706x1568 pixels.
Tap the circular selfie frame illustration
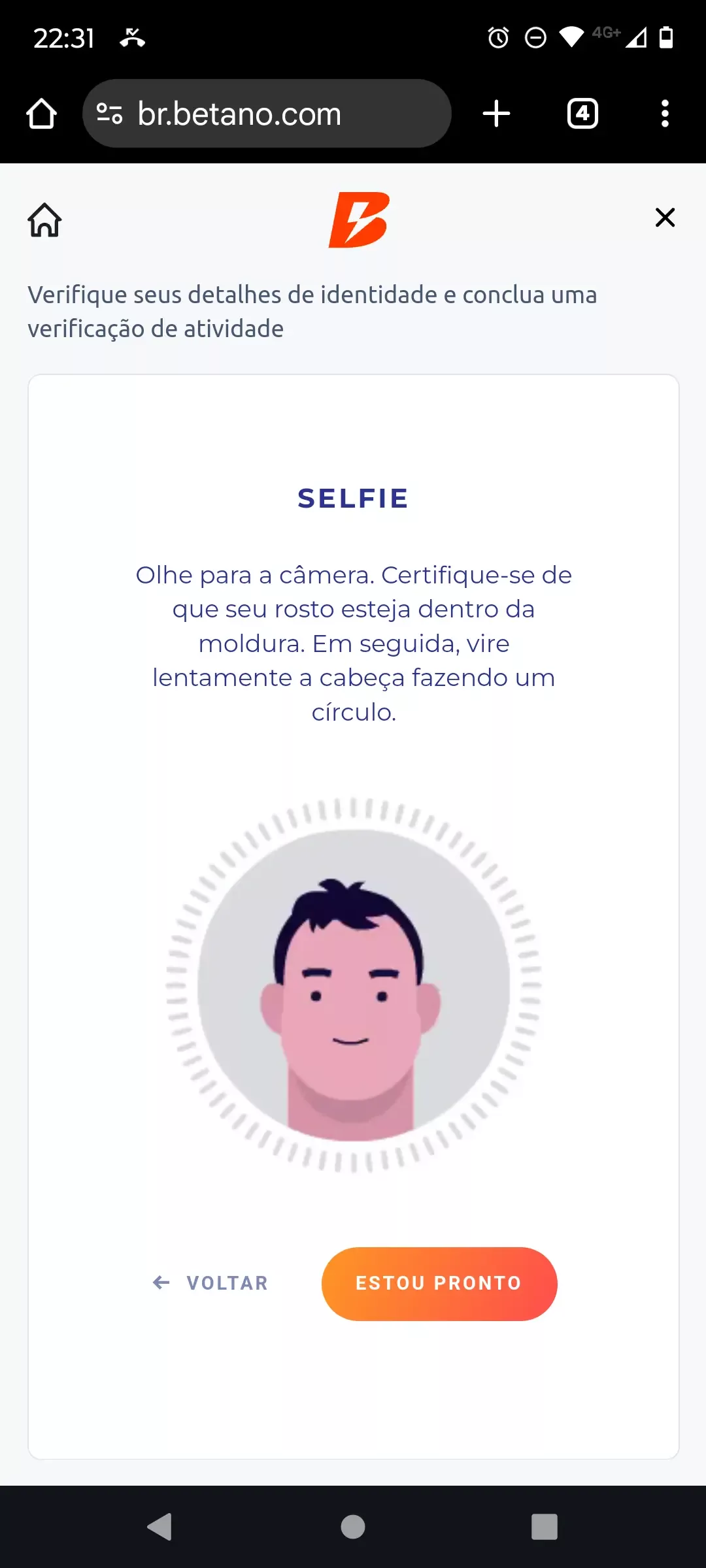(353, 987)
